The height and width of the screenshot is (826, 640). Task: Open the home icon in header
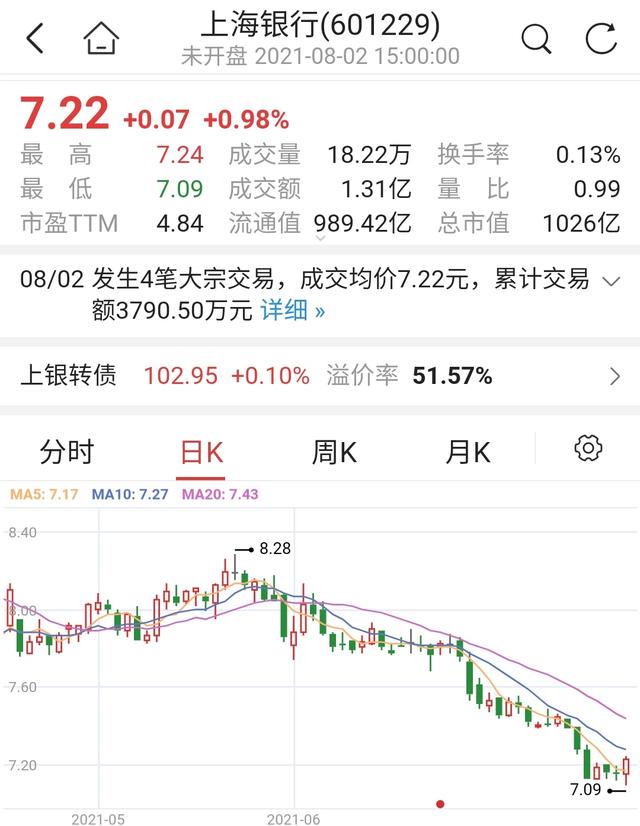click(101, 39)
